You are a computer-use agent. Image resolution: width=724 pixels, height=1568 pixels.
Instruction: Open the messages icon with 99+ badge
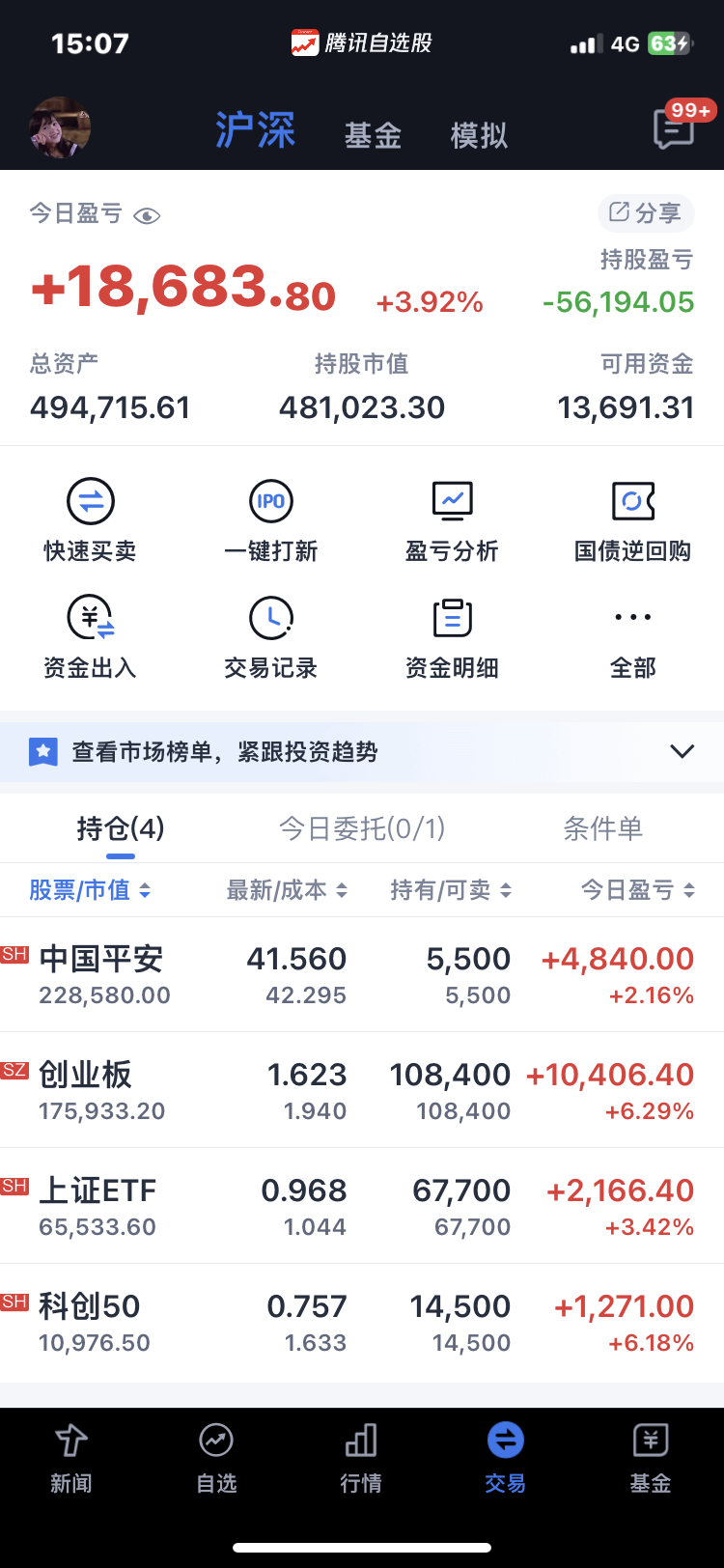675,127
